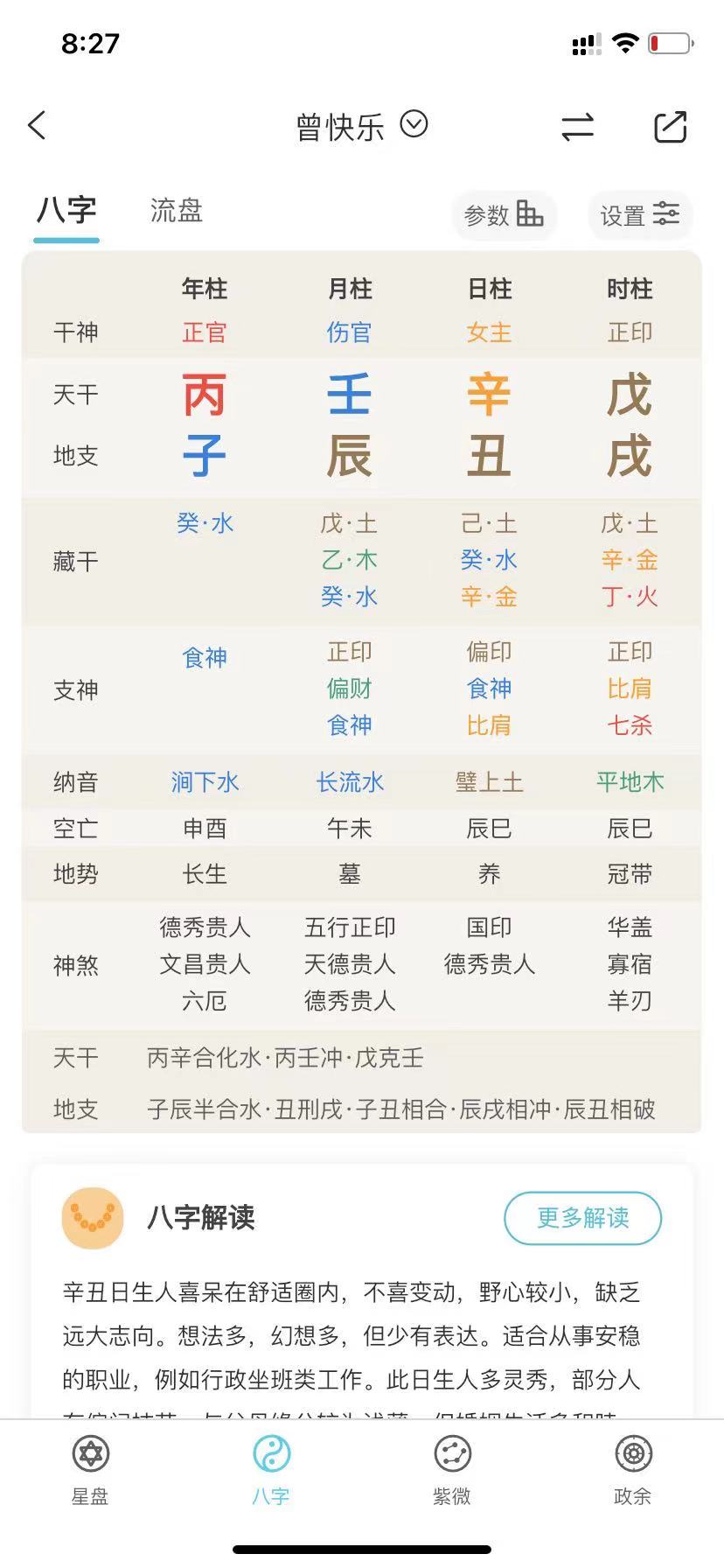Go back using the top-left arrow

tap(37, 126)
